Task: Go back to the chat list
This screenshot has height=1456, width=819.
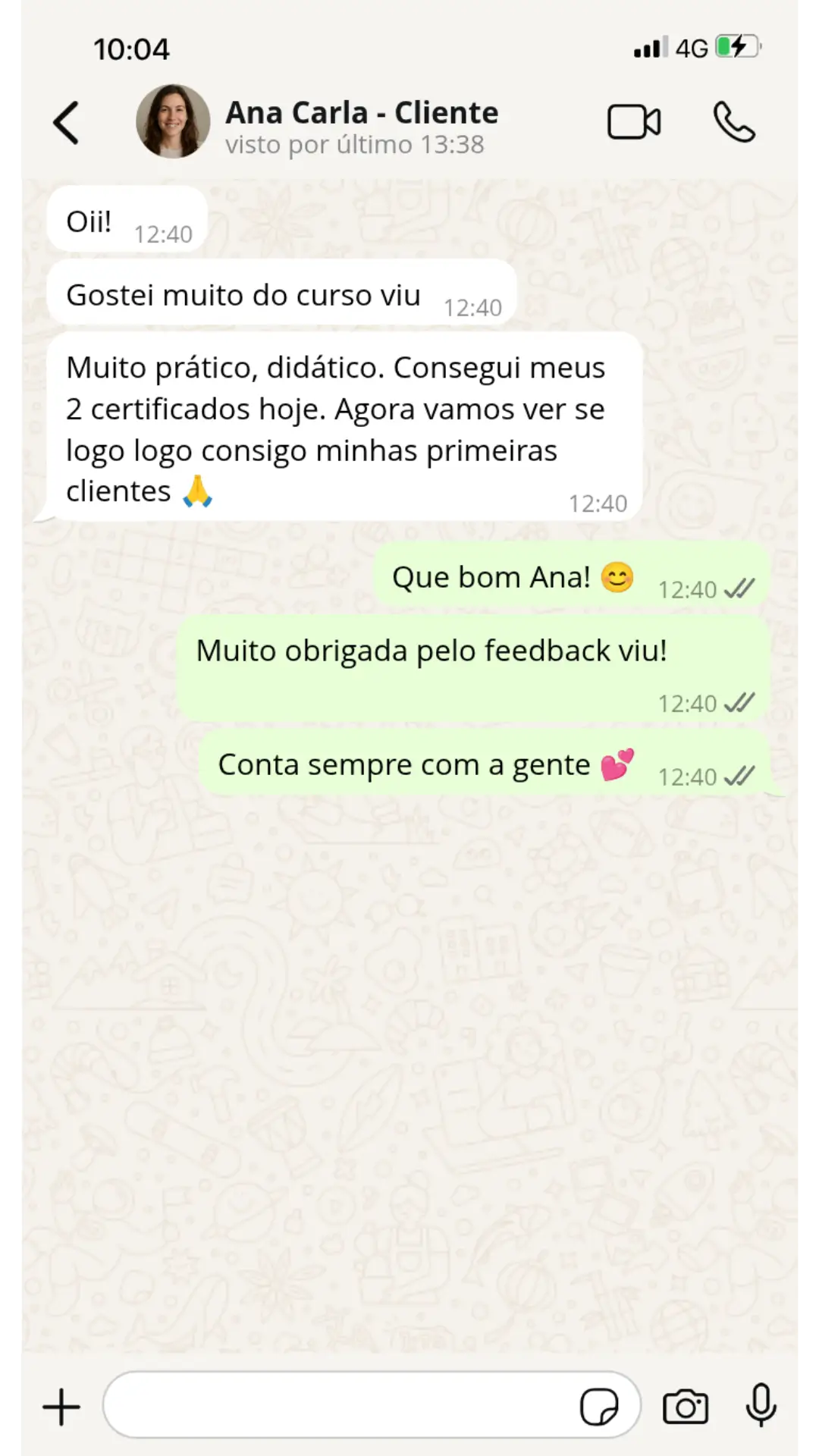Action: (67, 123)
